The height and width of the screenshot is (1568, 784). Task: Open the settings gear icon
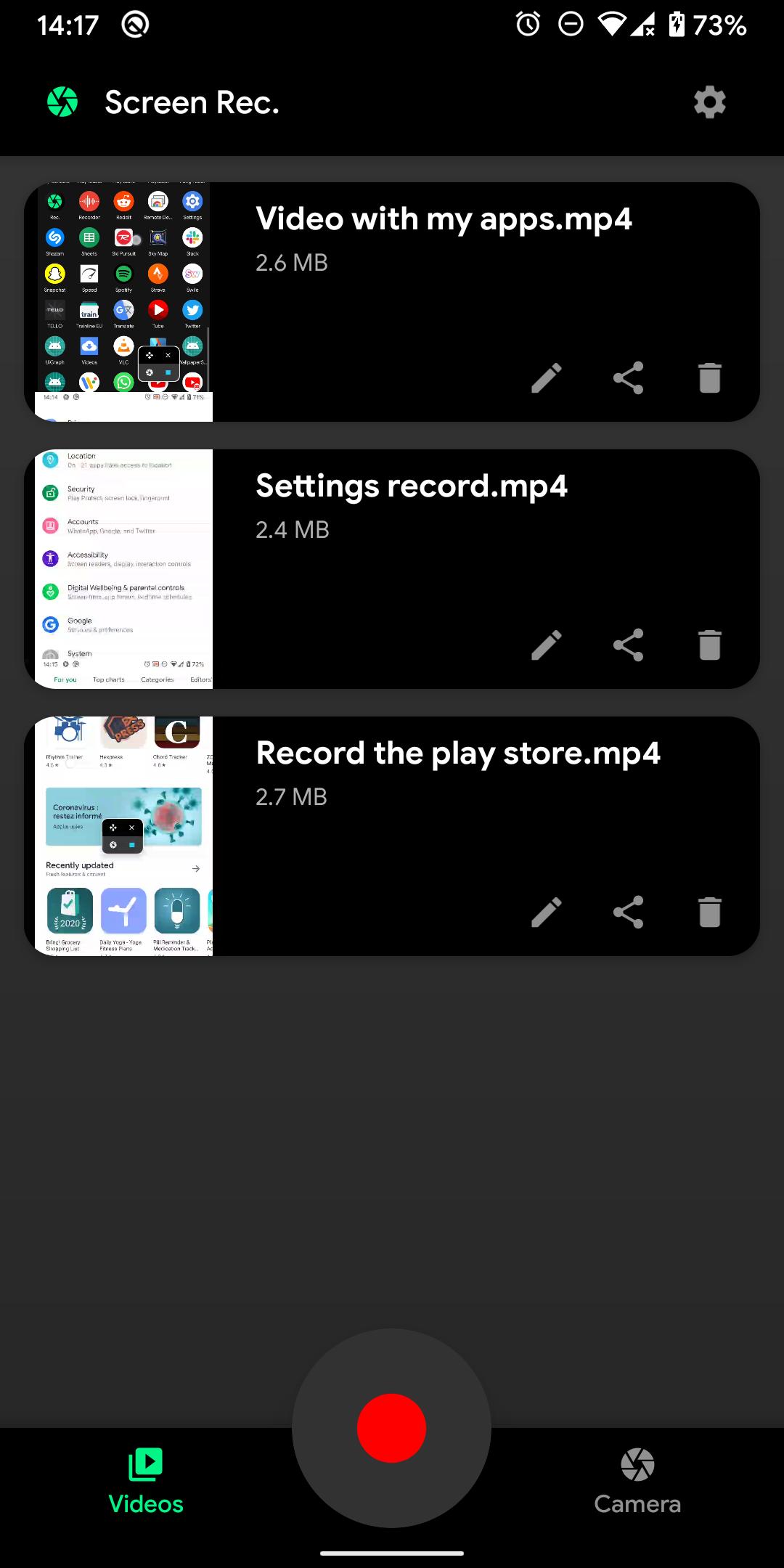click(x=709, y=102)
